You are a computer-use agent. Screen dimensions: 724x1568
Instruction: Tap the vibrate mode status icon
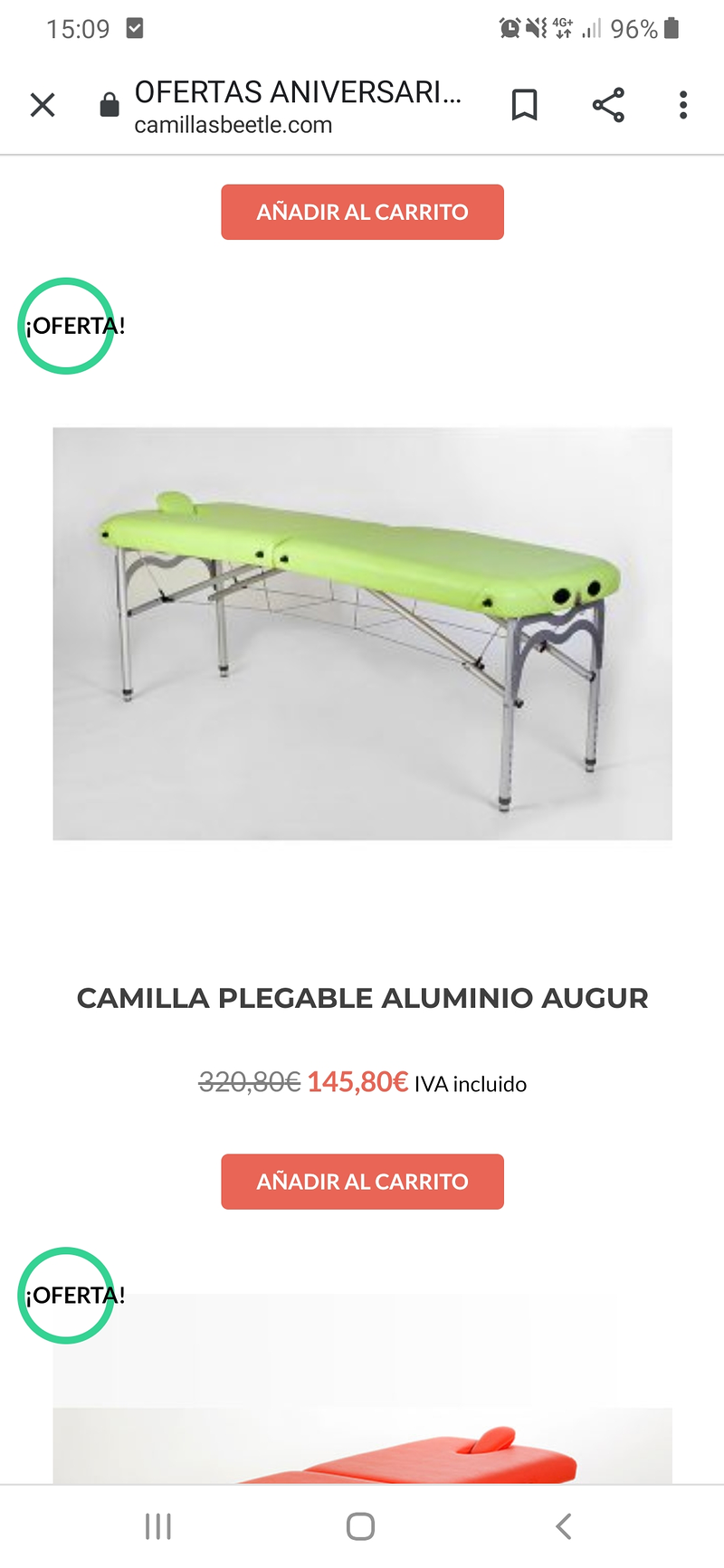(538, 29)
